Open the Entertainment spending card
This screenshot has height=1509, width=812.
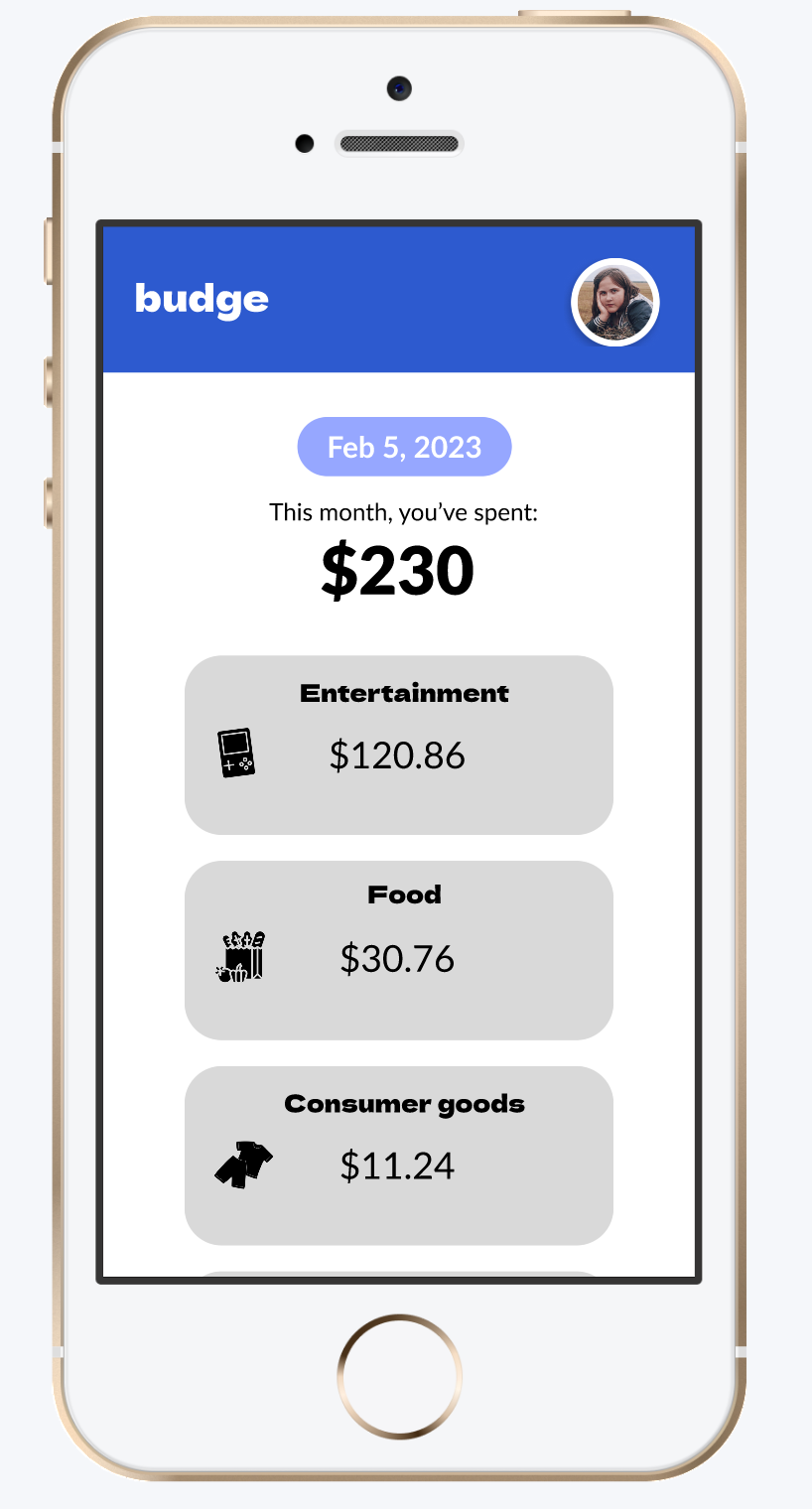point(399,745)
